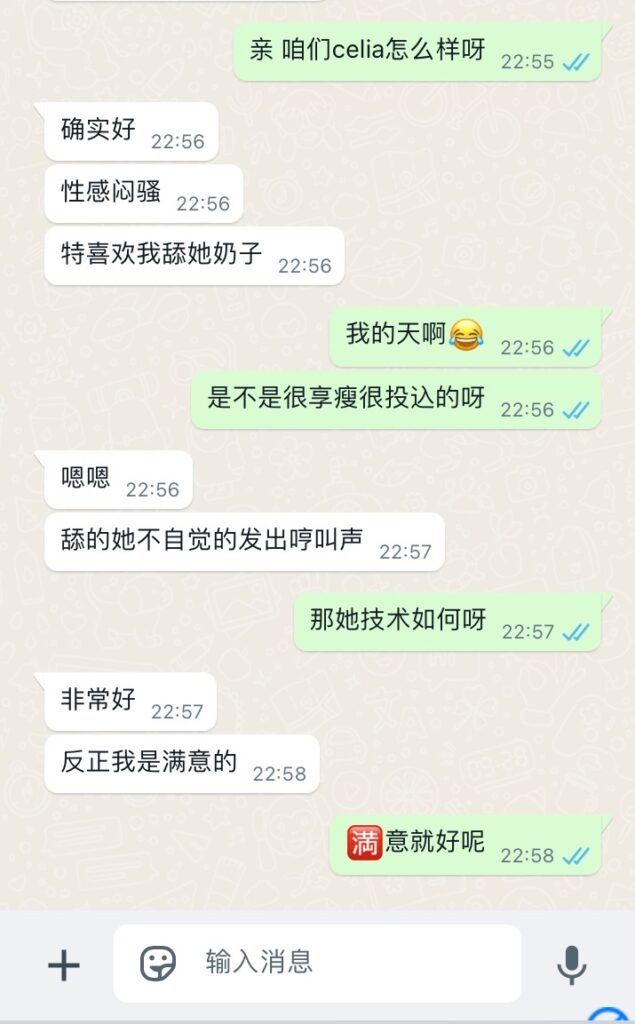This screenshot has width=635, height=1024.
Task: Tap the plus attachment icon
Action: click(x=64, y=965)
